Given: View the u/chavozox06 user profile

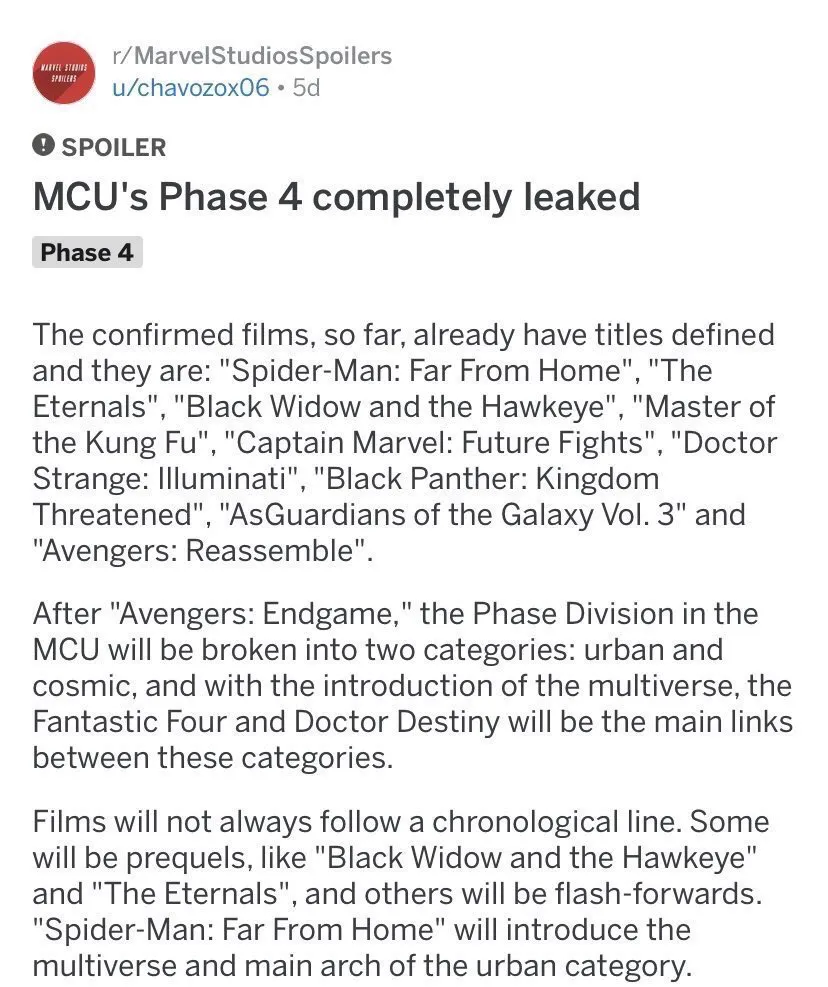Looking at the screenshot, I should [191, 88].
